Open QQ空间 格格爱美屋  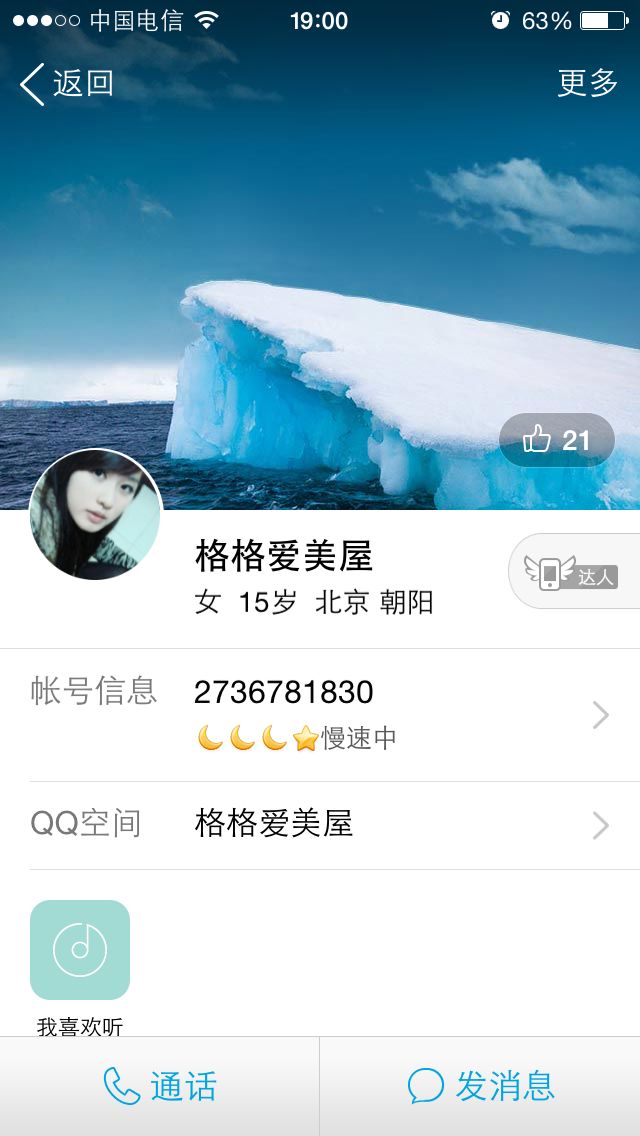tap(320, 825)
